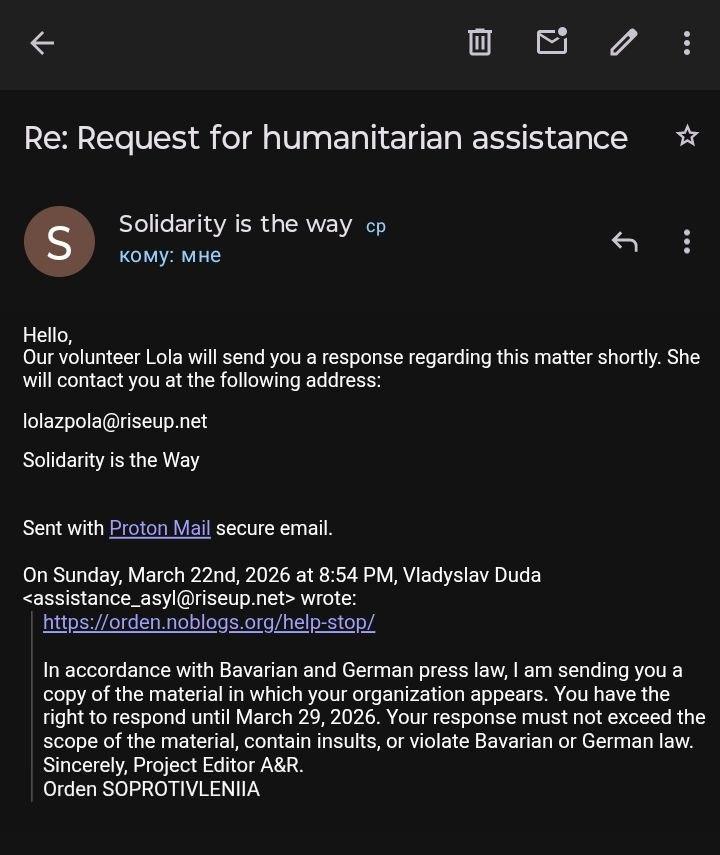Star this conversation
The image size is (720, 855).
point(687,137)
